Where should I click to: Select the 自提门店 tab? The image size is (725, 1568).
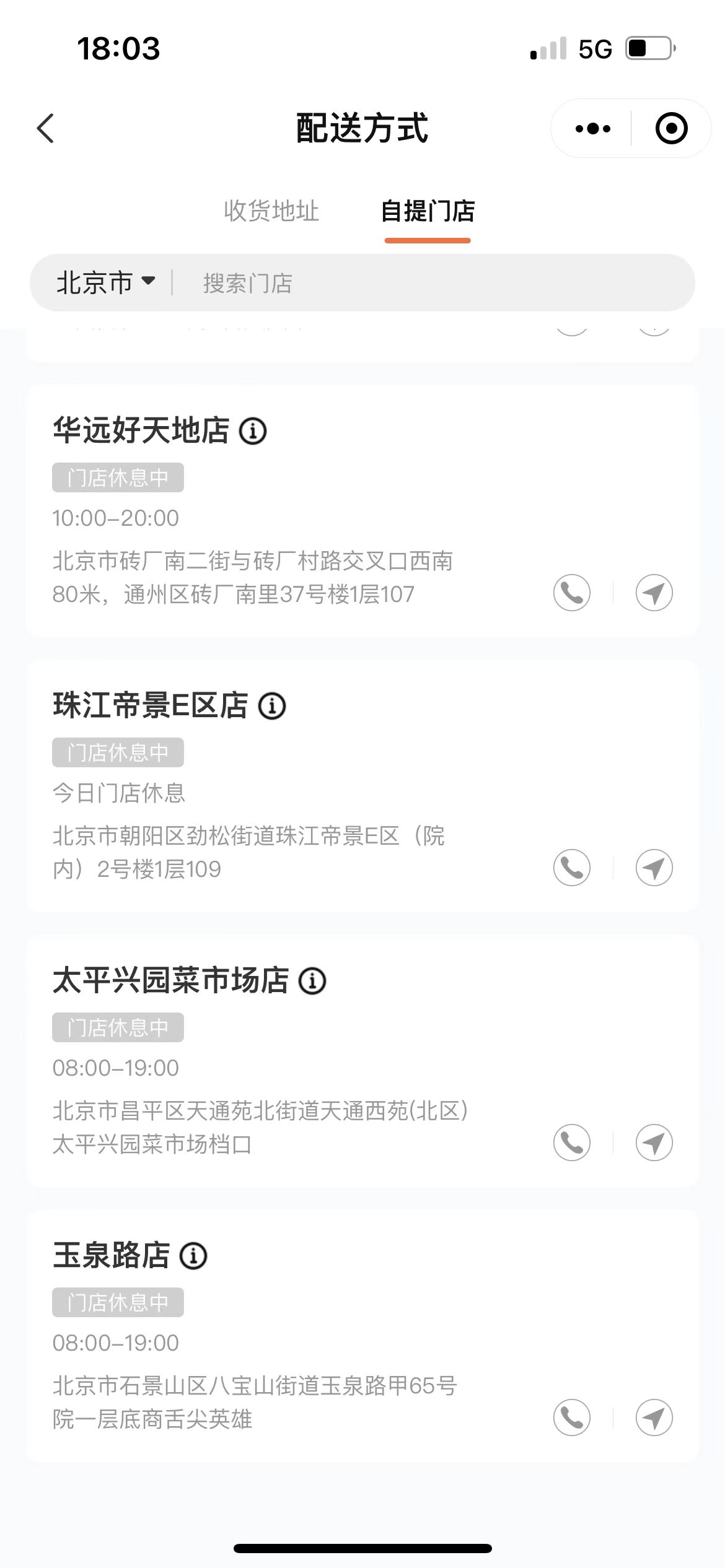(428, 211)
